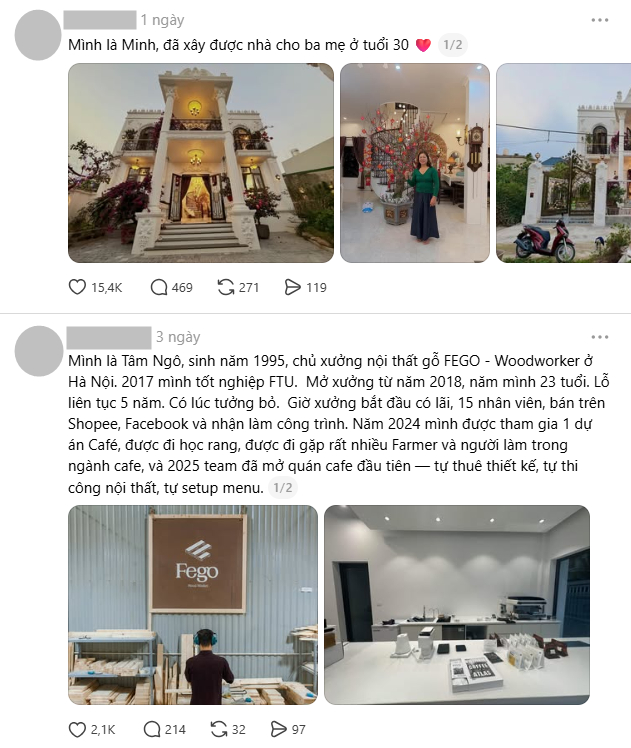The image size is (631, 748).
Task: Open the Fego workshop sign photo
Action: 193,605
